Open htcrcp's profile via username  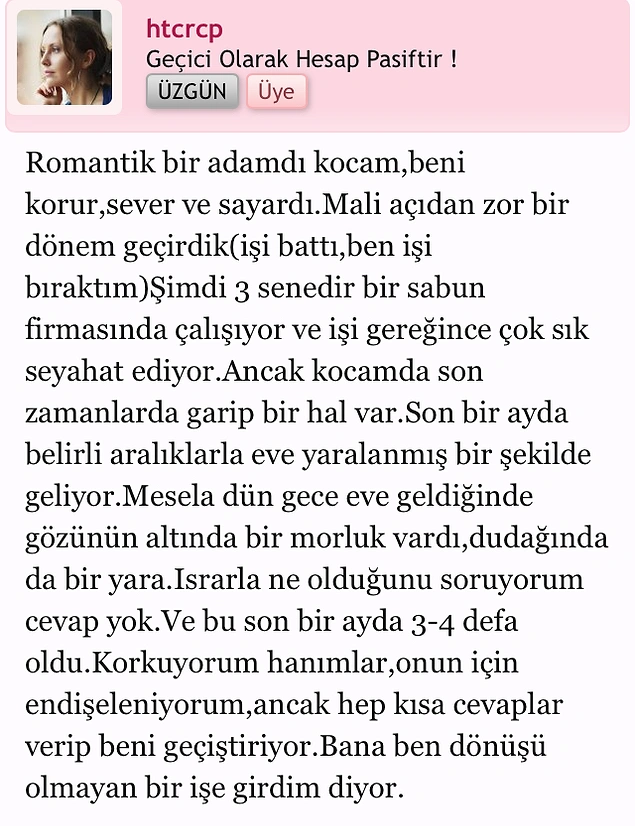184,29
